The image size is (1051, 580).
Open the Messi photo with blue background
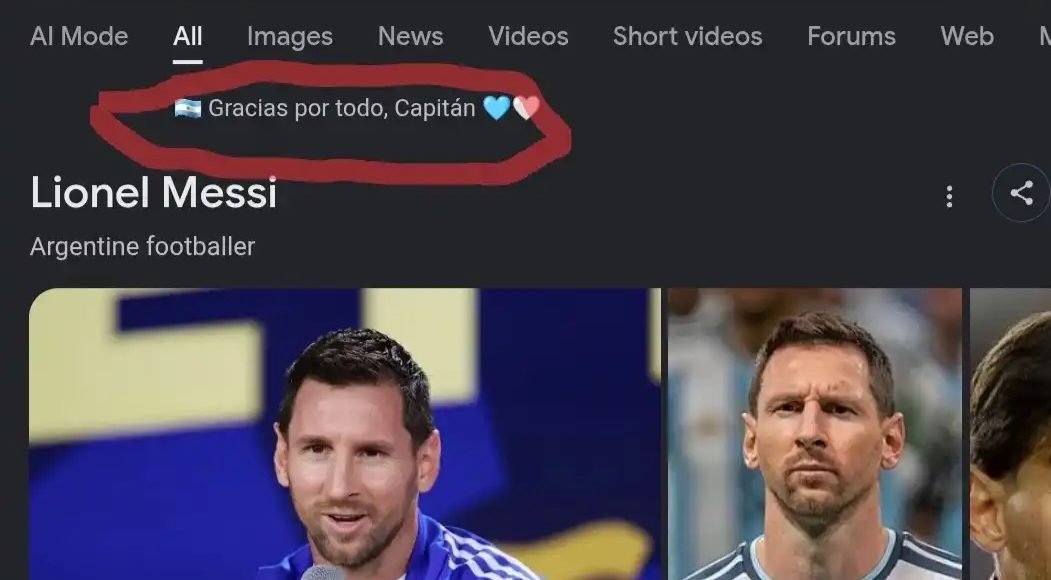345,434
